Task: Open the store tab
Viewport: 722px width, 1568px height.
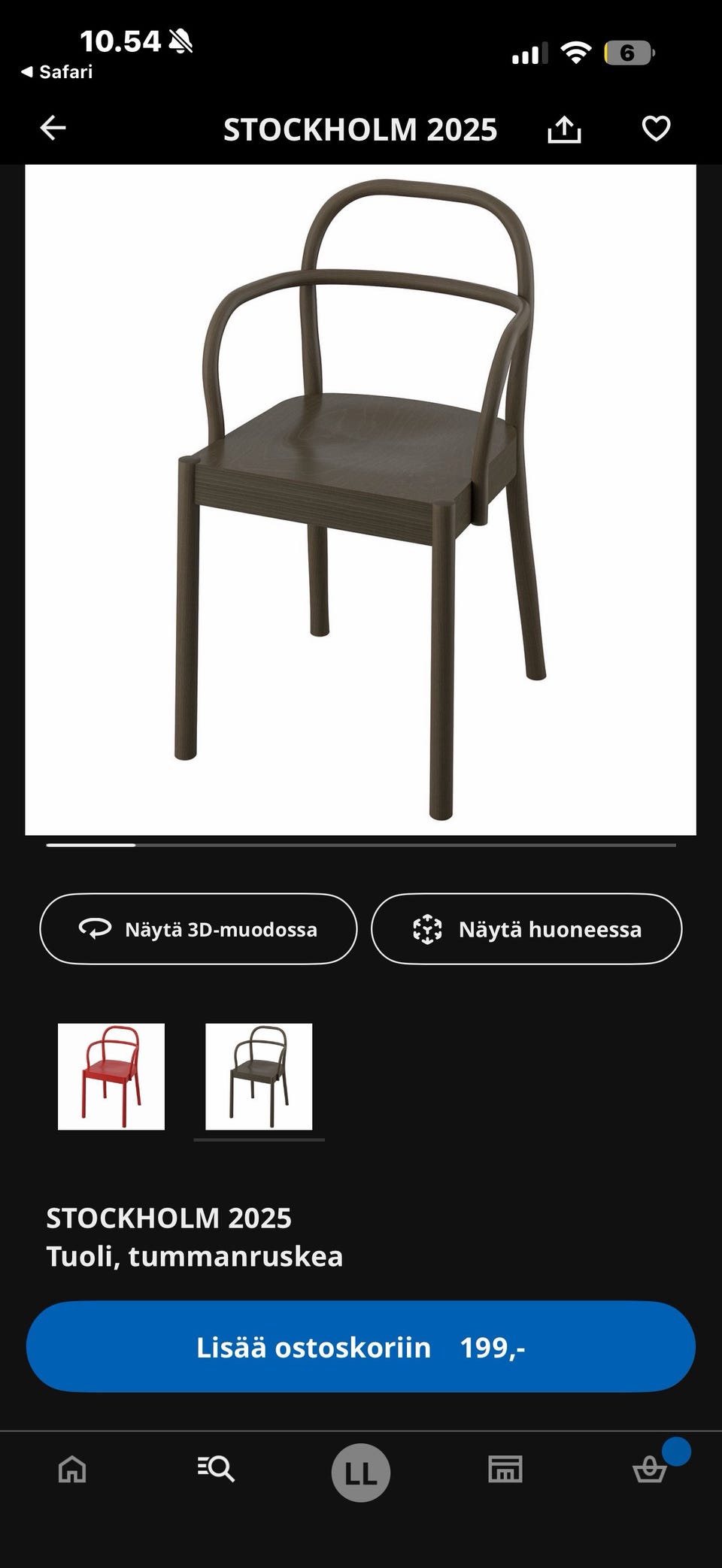Action: (x=505, y=1468)
